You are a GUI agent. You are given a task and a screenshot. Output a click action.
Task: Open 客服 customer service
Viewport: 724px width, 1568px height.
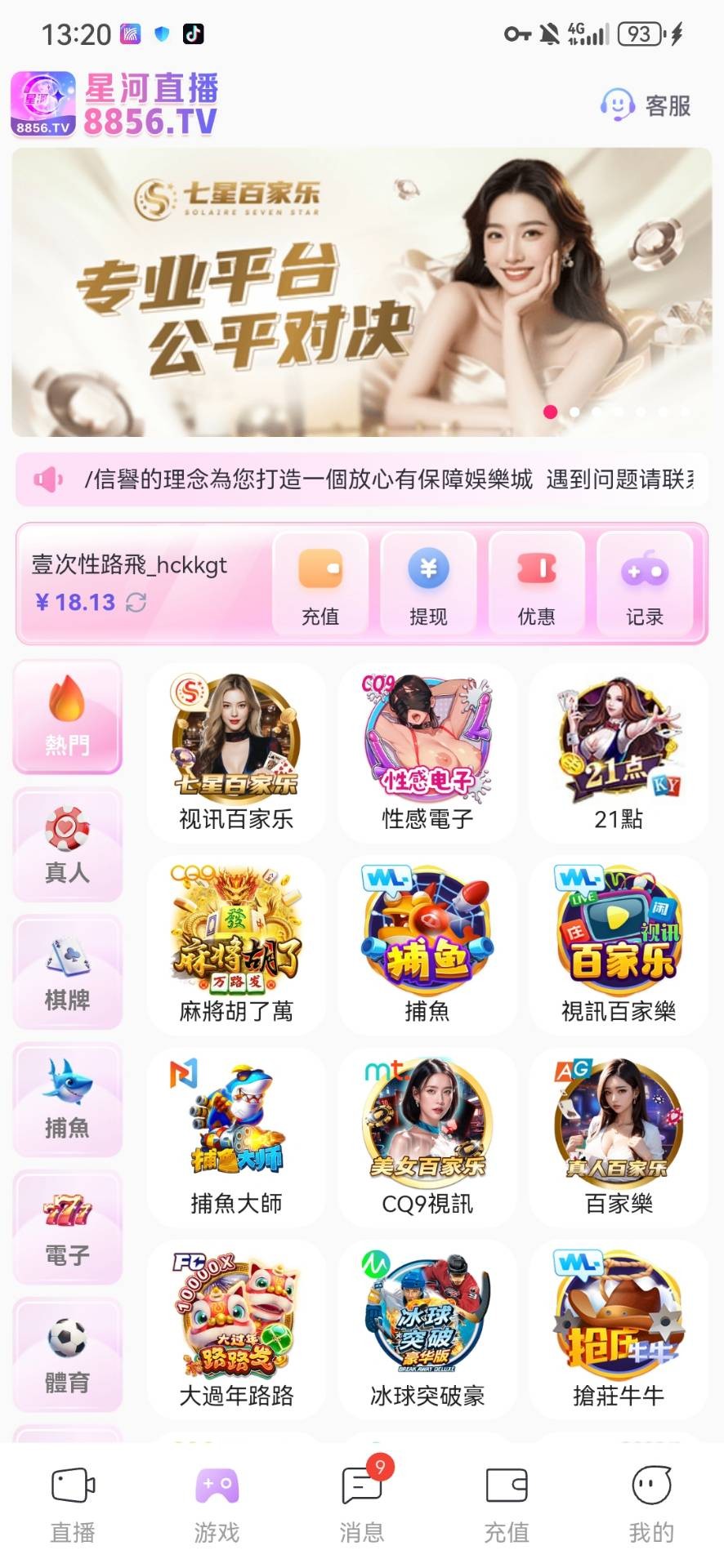click(646, 105)
